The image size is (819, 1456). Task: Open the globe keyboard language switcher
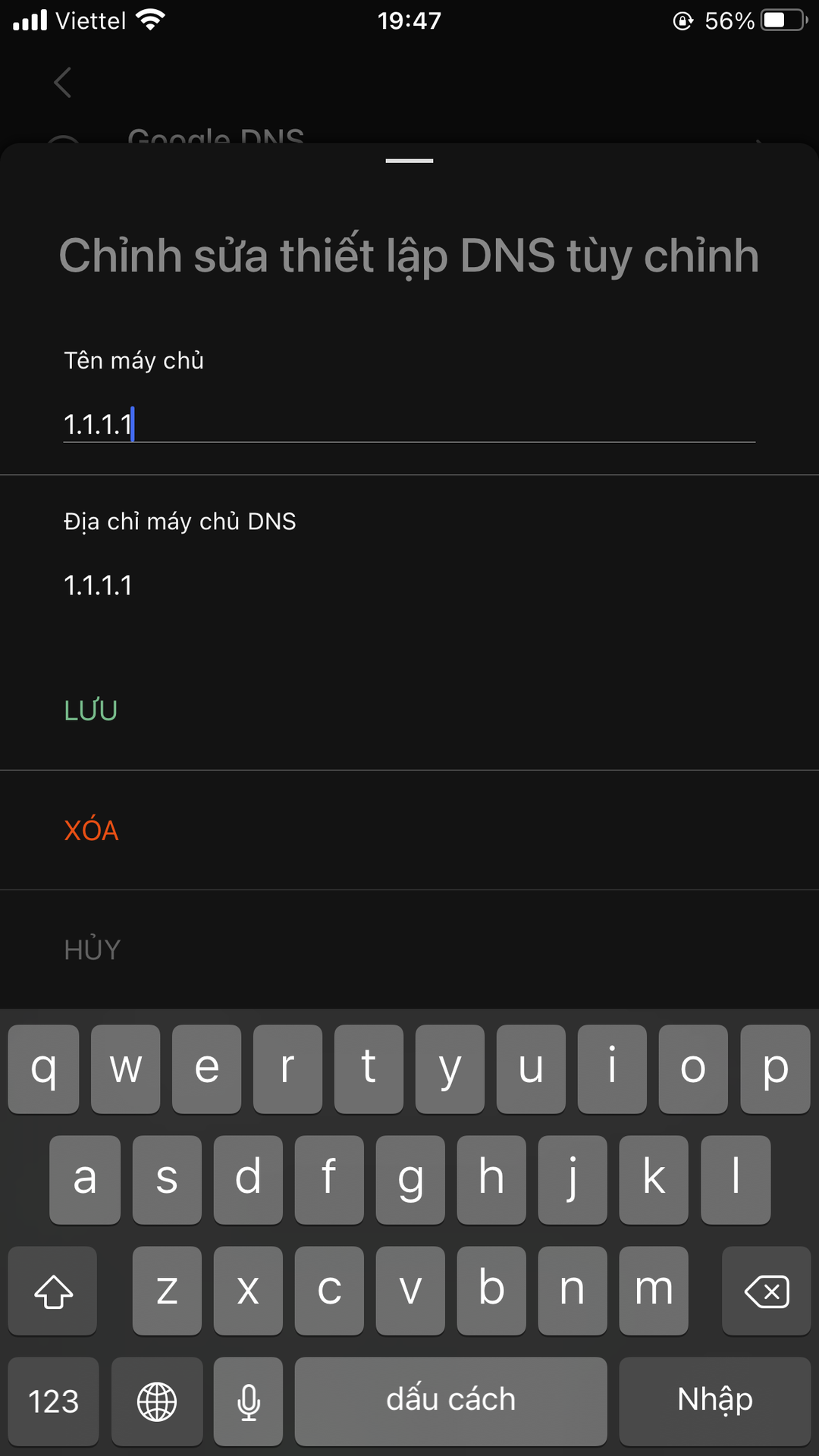click(157, 1401)
